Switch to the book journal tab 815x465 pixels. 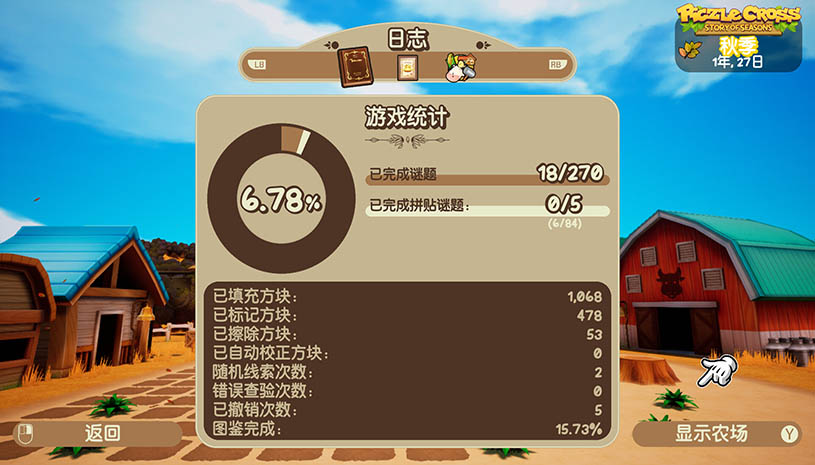pos(354,67)
